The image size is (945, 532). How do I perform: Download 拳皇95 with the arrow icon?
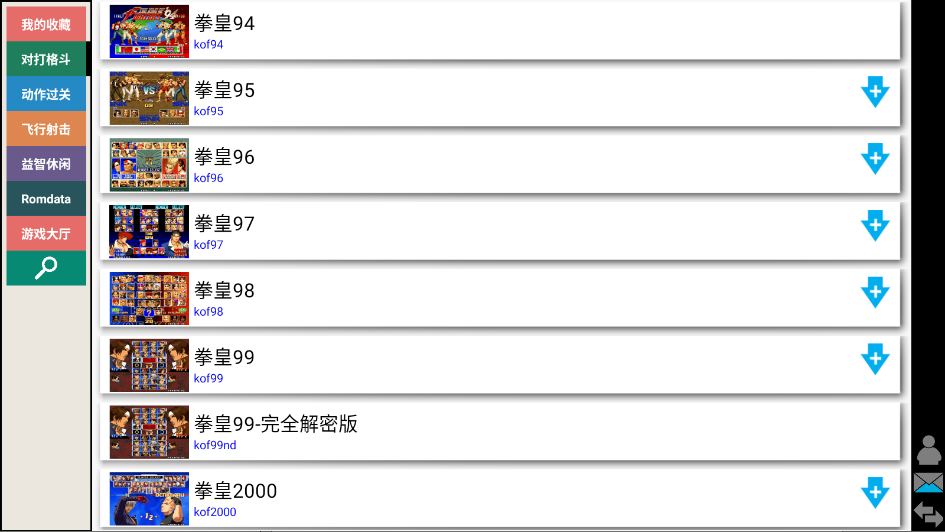point(875,92)
